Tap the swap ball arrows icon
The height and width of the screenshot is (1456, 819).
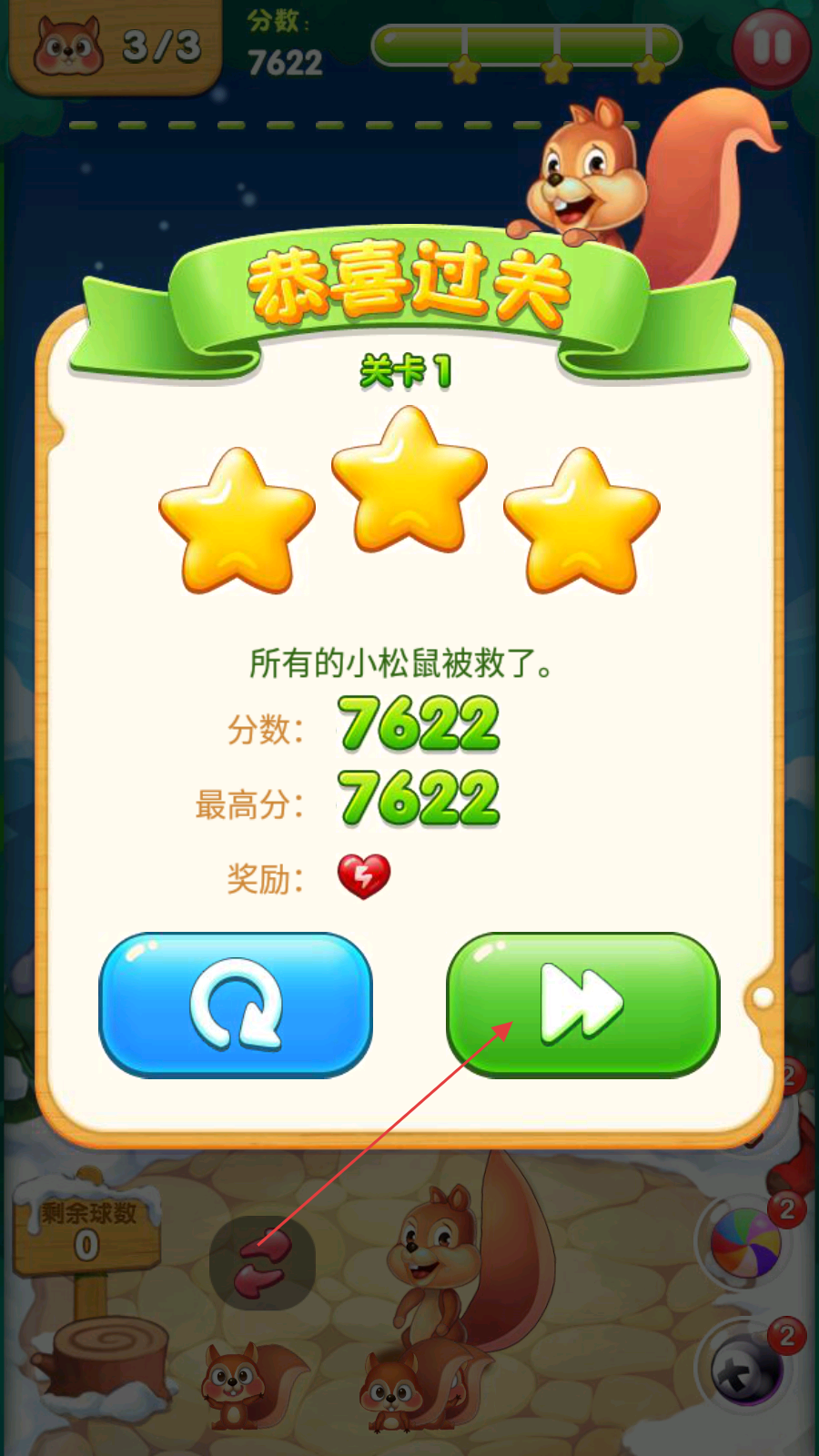[263, 1262]
